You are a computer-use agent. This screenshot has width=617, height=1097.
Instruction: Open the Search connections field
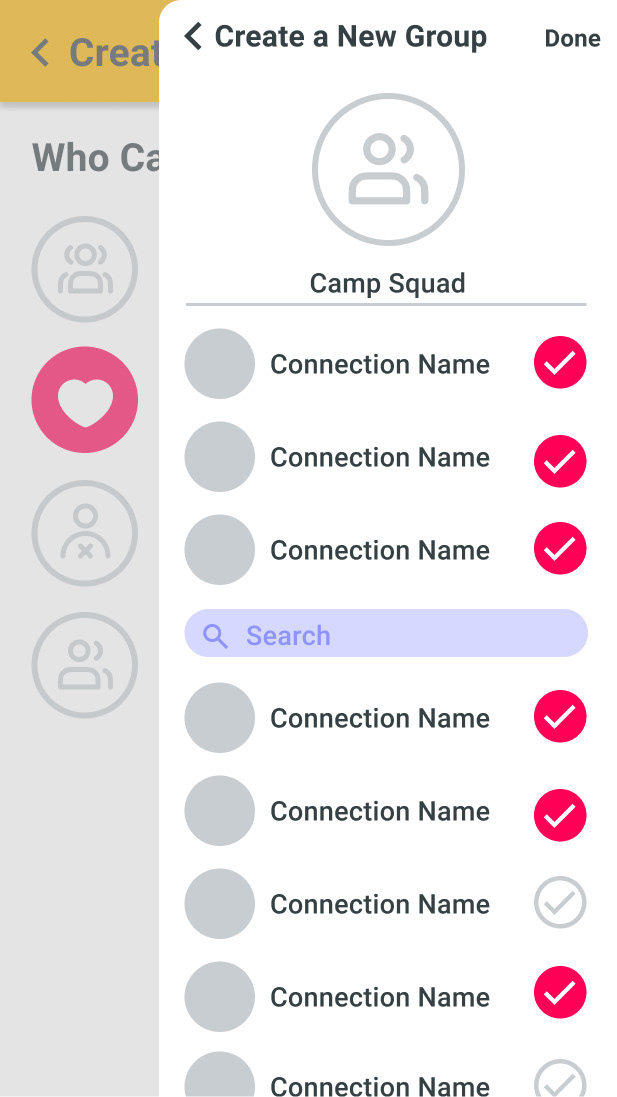tap(386, 633)
